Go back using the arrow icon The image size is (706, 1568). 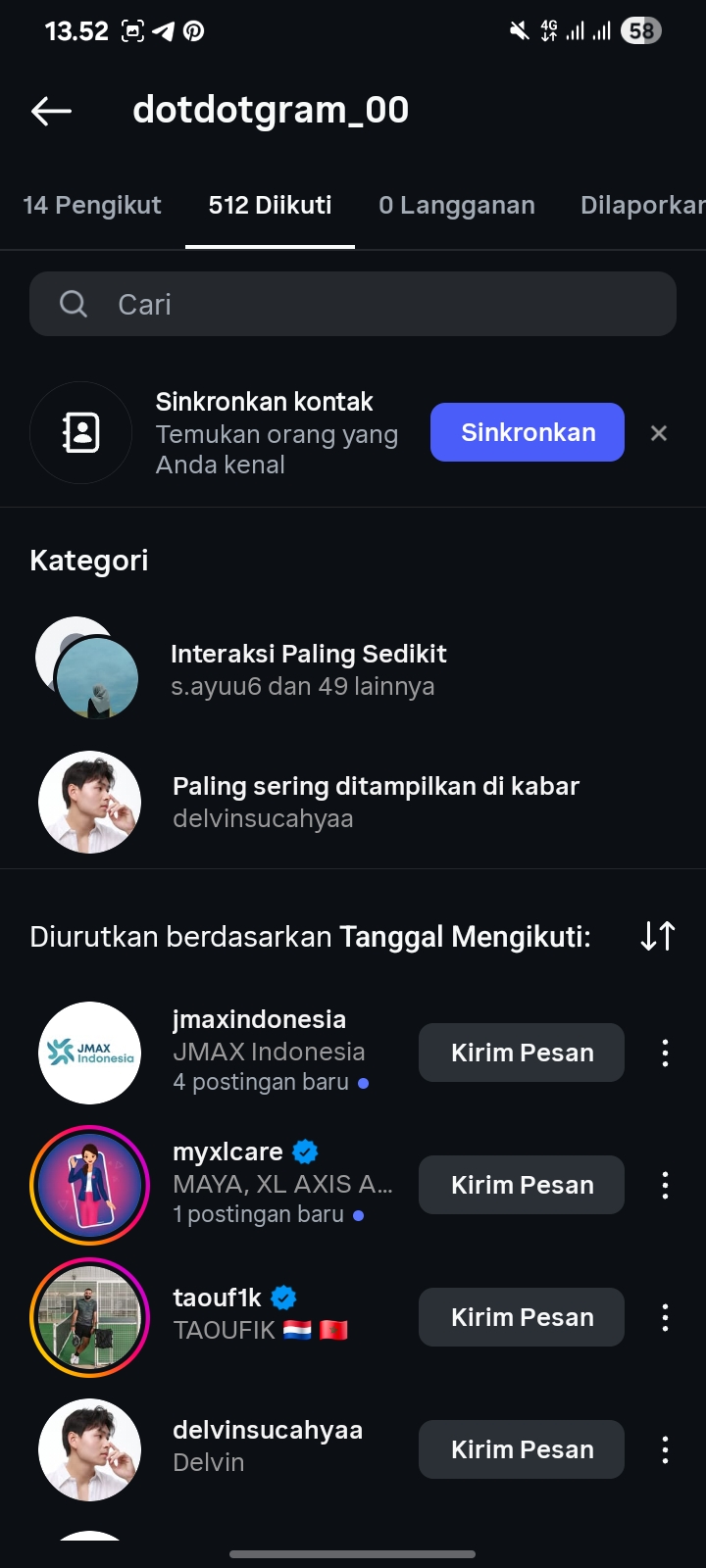tap(51, 111)
